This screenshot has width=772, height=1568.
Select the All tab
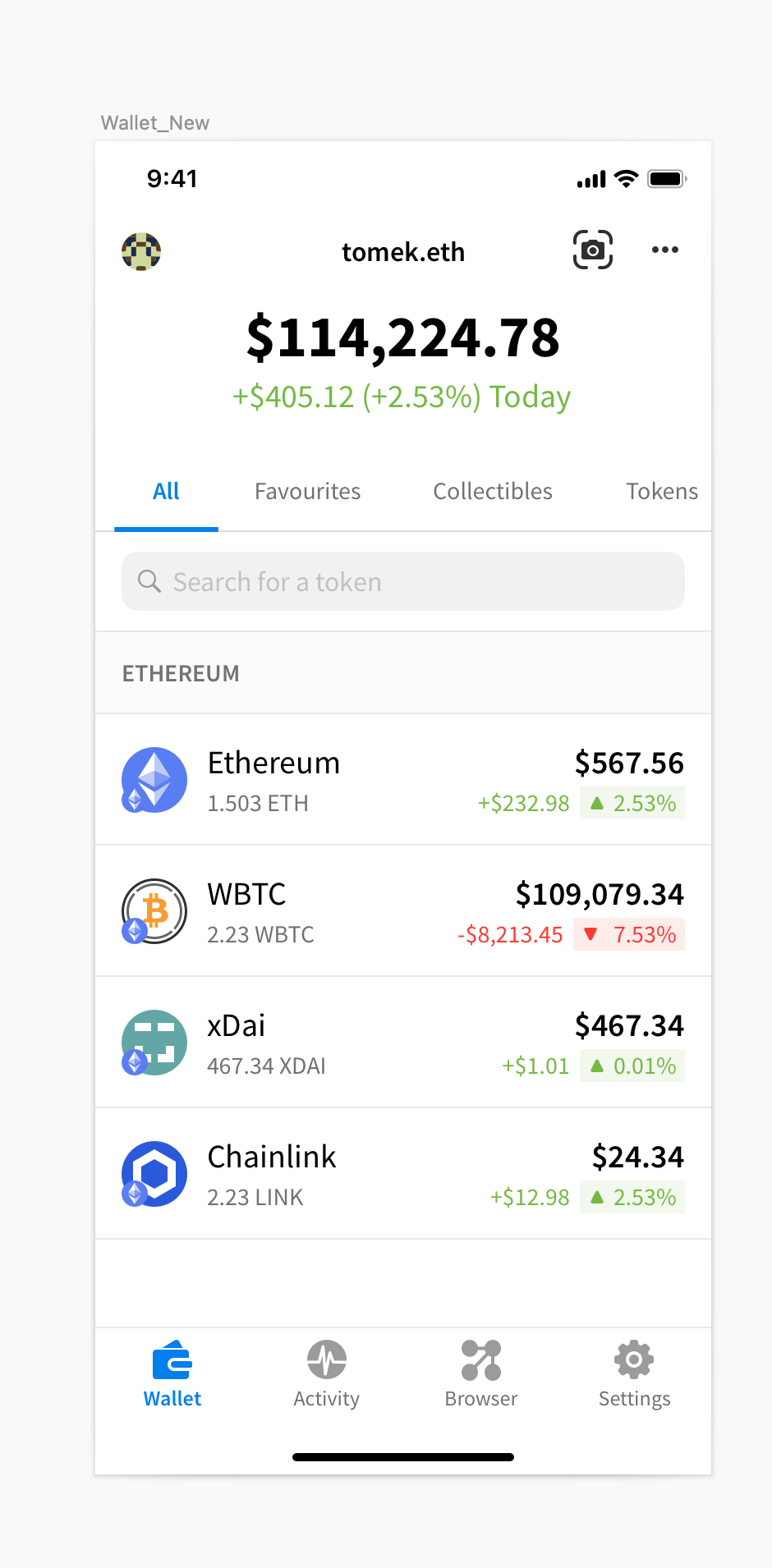[x=166, y=491]
